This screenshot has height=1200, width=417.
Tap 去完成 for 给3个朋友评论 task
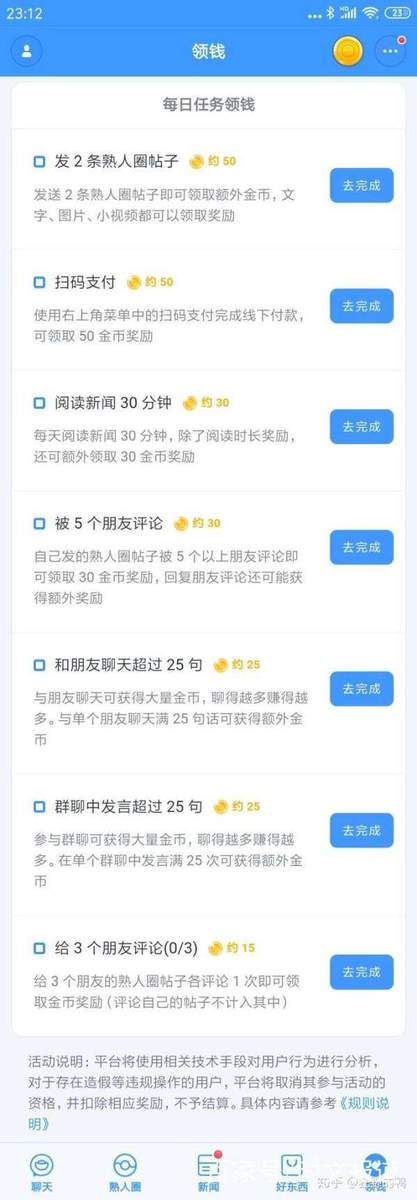point(361,972)
